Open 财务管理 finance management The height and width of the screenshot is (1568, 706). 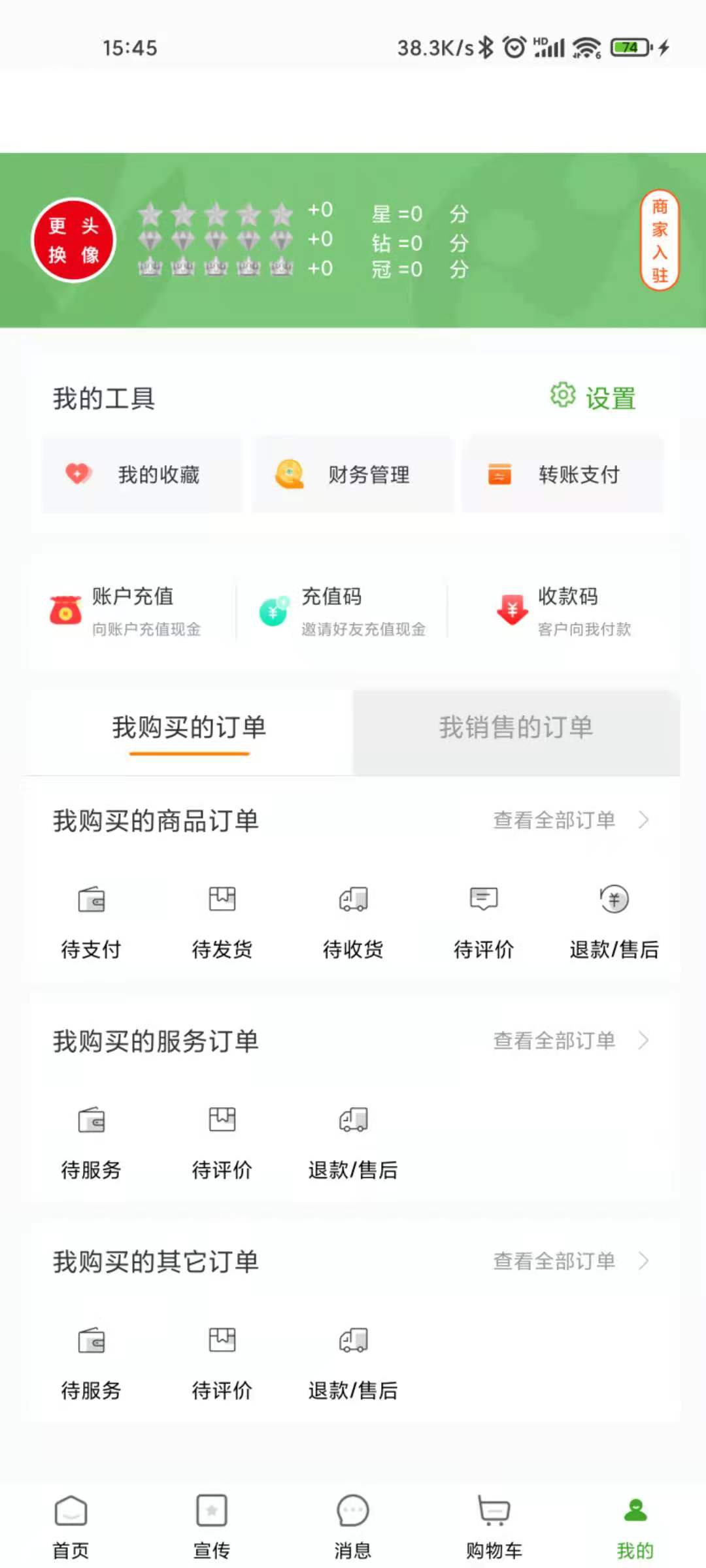click(352, 475)
